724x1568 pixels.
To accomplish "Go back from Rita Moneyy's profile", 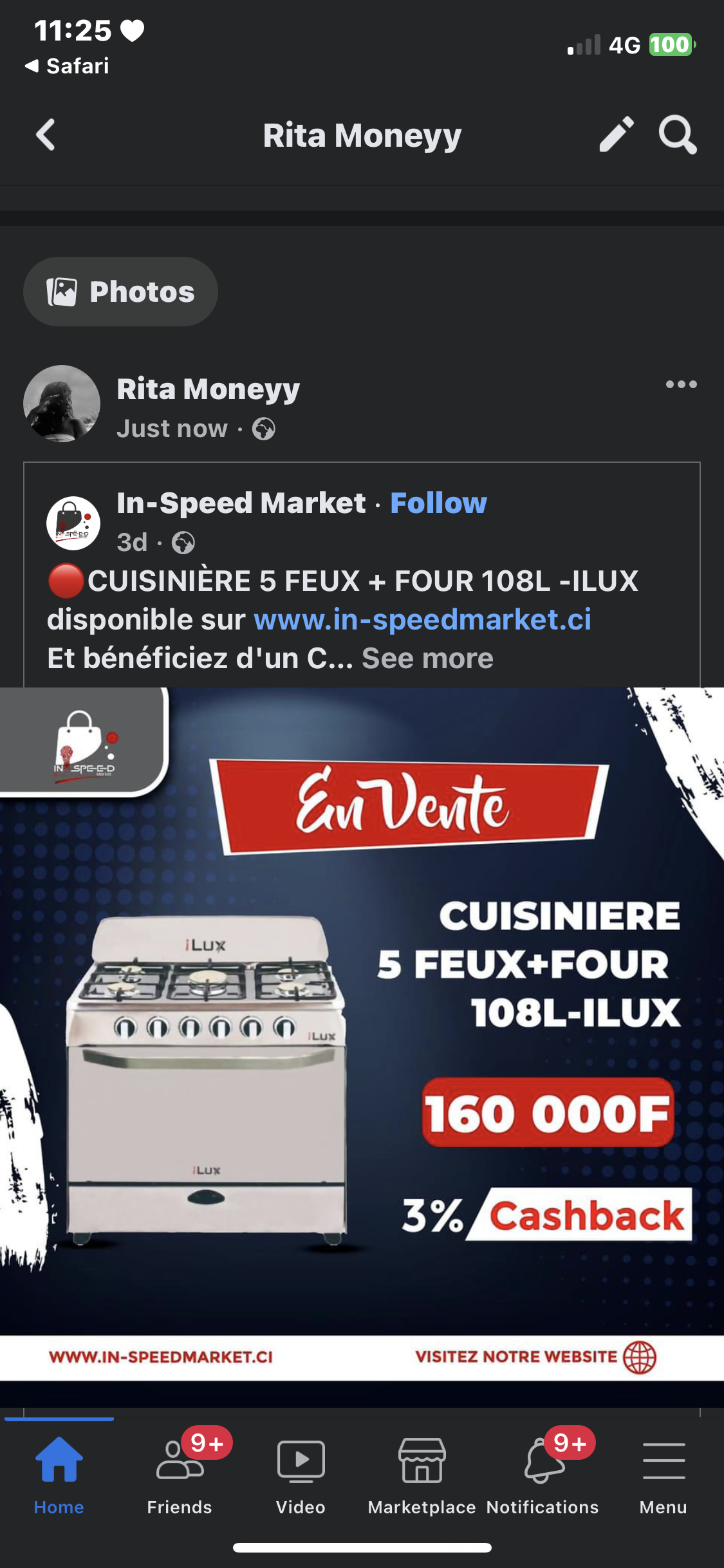I will (46, 135).
